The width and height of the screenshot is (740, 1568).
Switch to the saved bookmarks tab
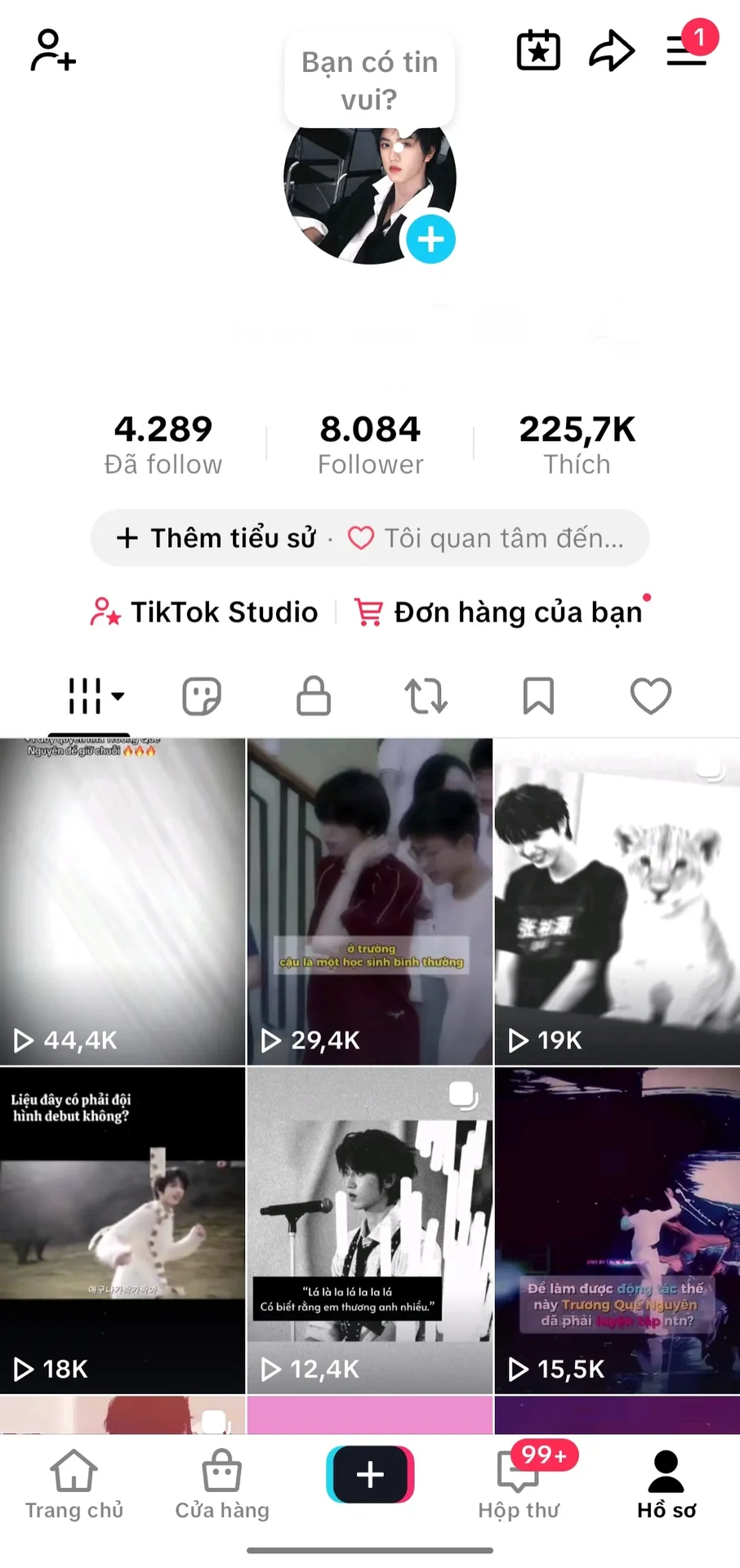pos(538,696)
